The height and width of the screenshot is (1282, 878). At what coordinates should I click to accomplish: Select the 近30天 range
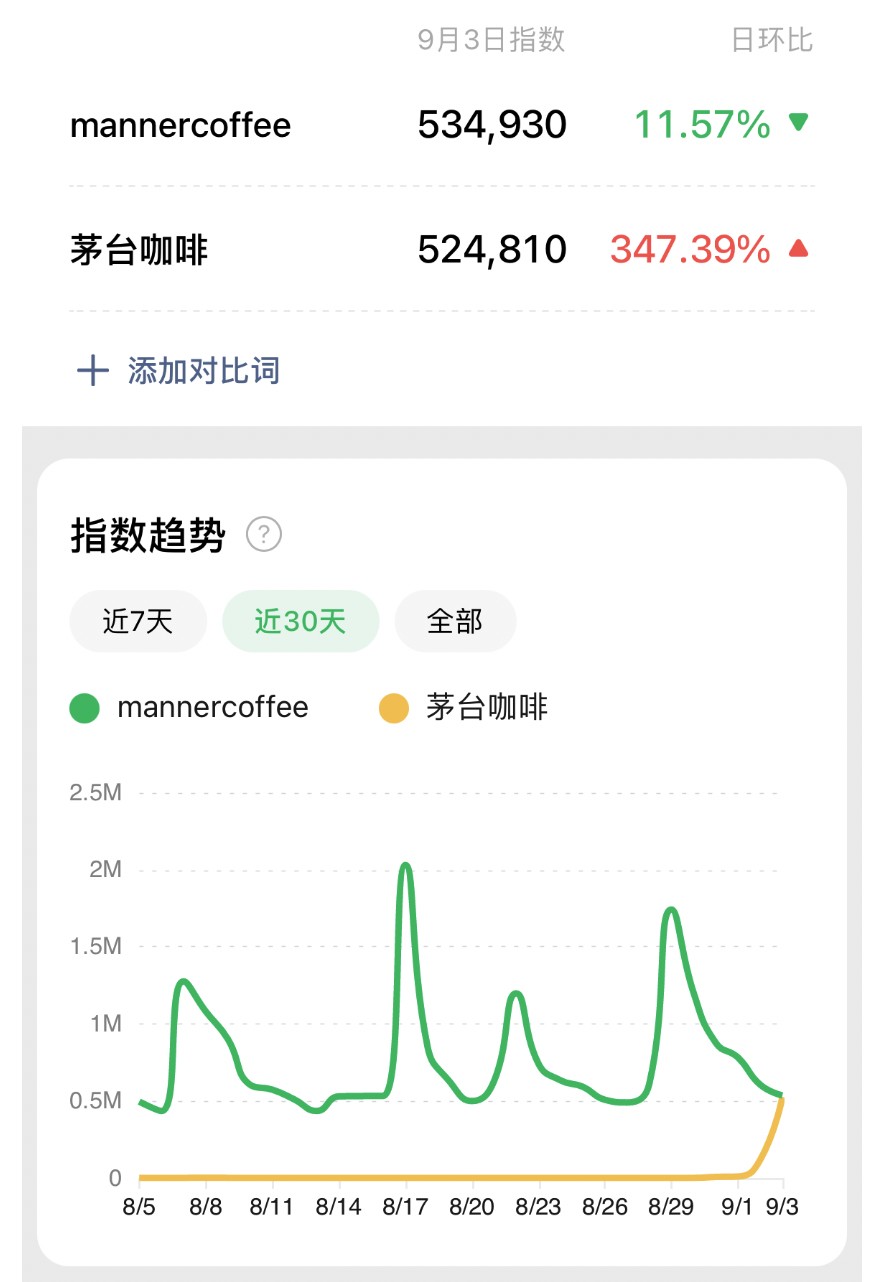[x=300, y=622]
